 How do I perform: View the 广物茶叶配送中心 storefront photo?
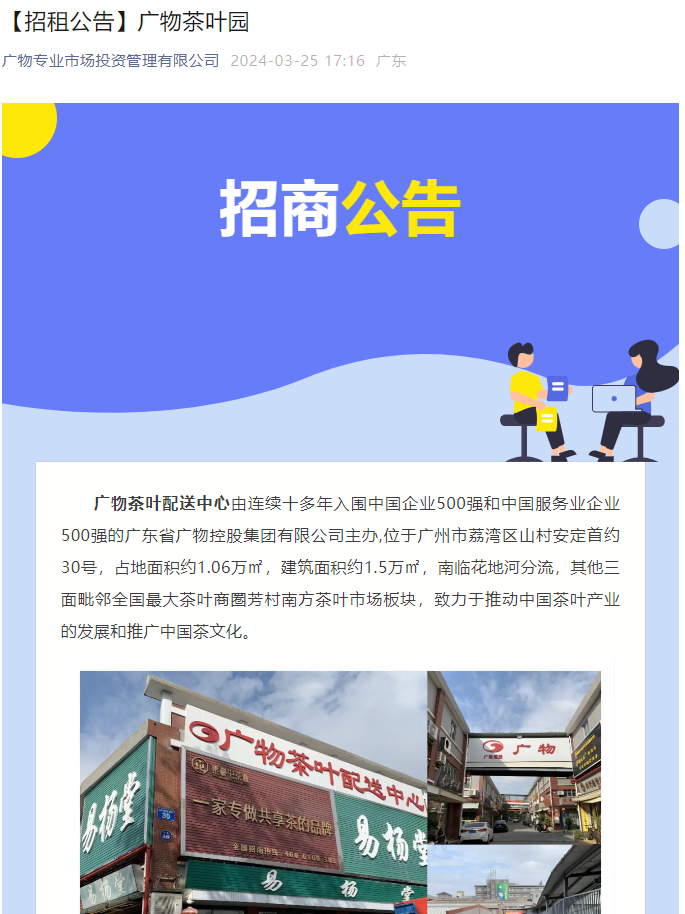254,792
